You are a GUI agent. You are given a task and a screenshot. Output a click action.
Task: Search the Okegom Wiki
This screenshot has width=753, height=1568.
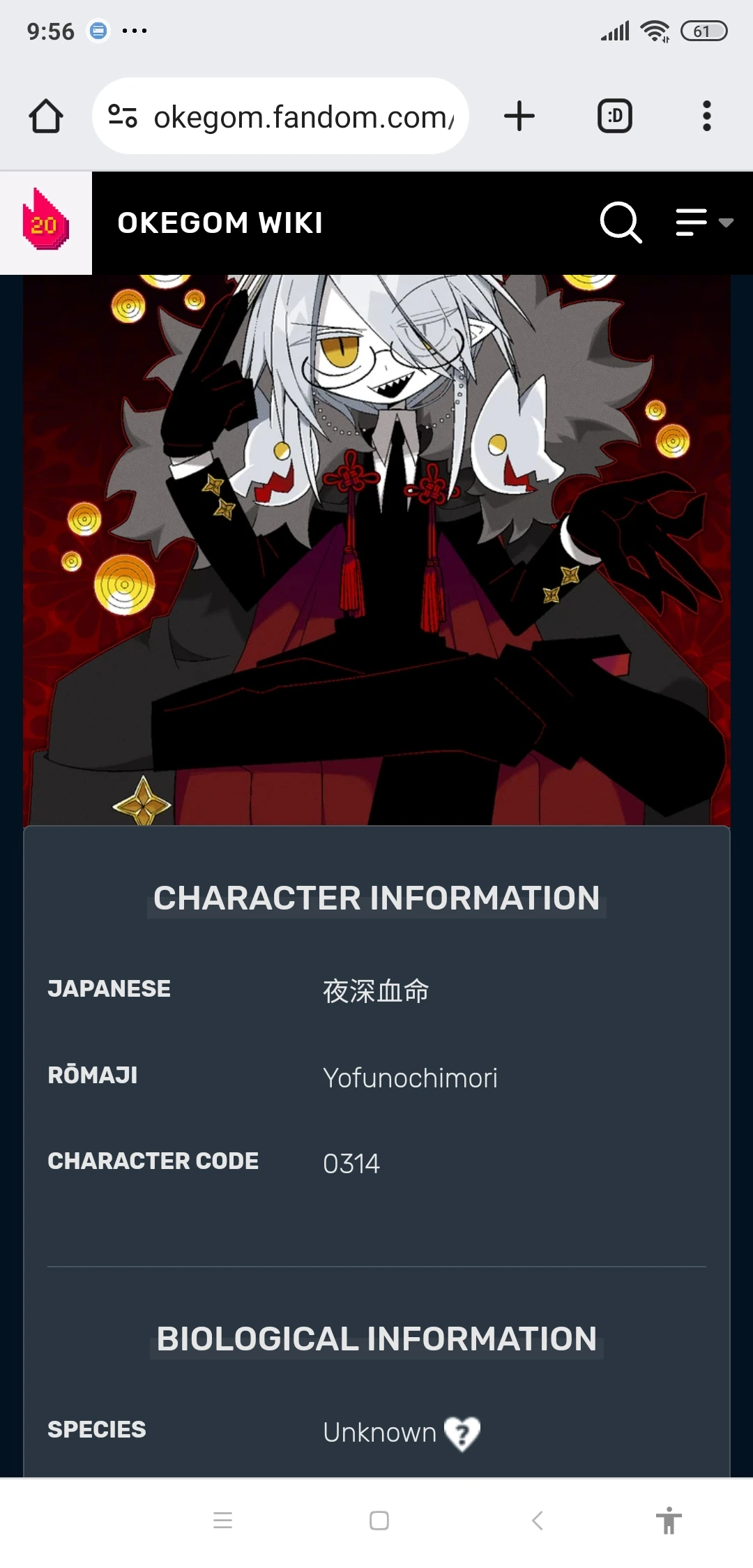[620, 223]
